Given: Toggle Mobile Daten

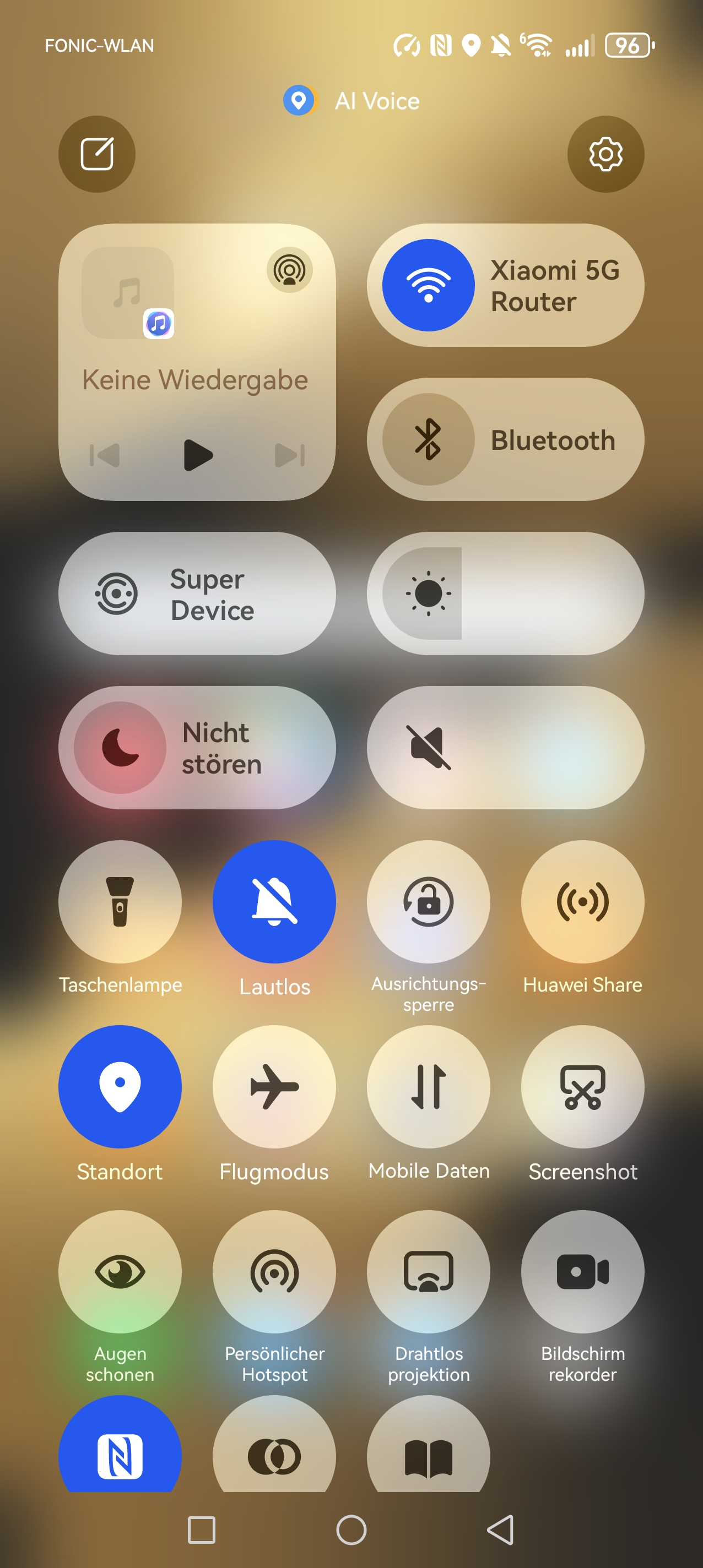Looking at the screenshot, I should click(428, 1086).
